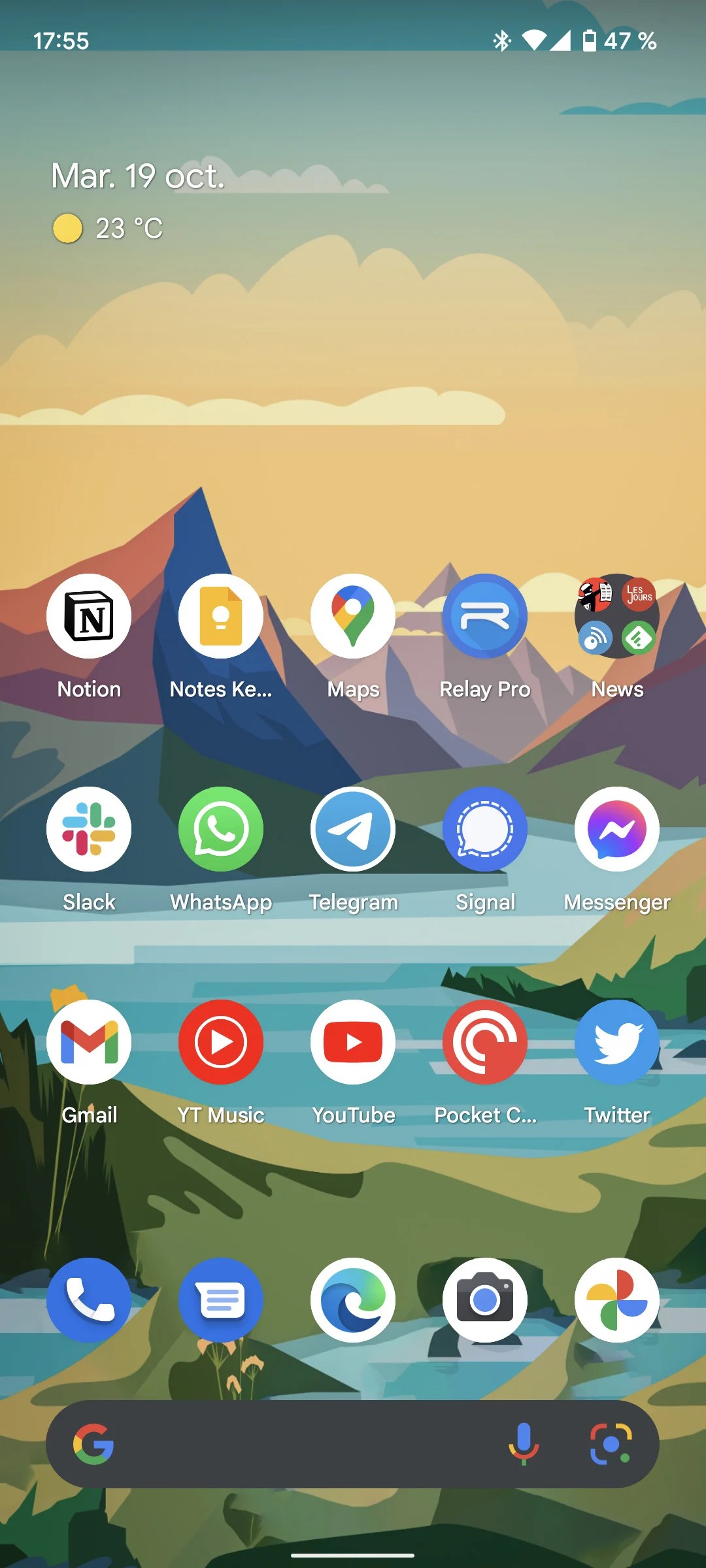Launch Relay Pro app
Viewport: 706px width, 1568px height.
[x=485, y=616]
